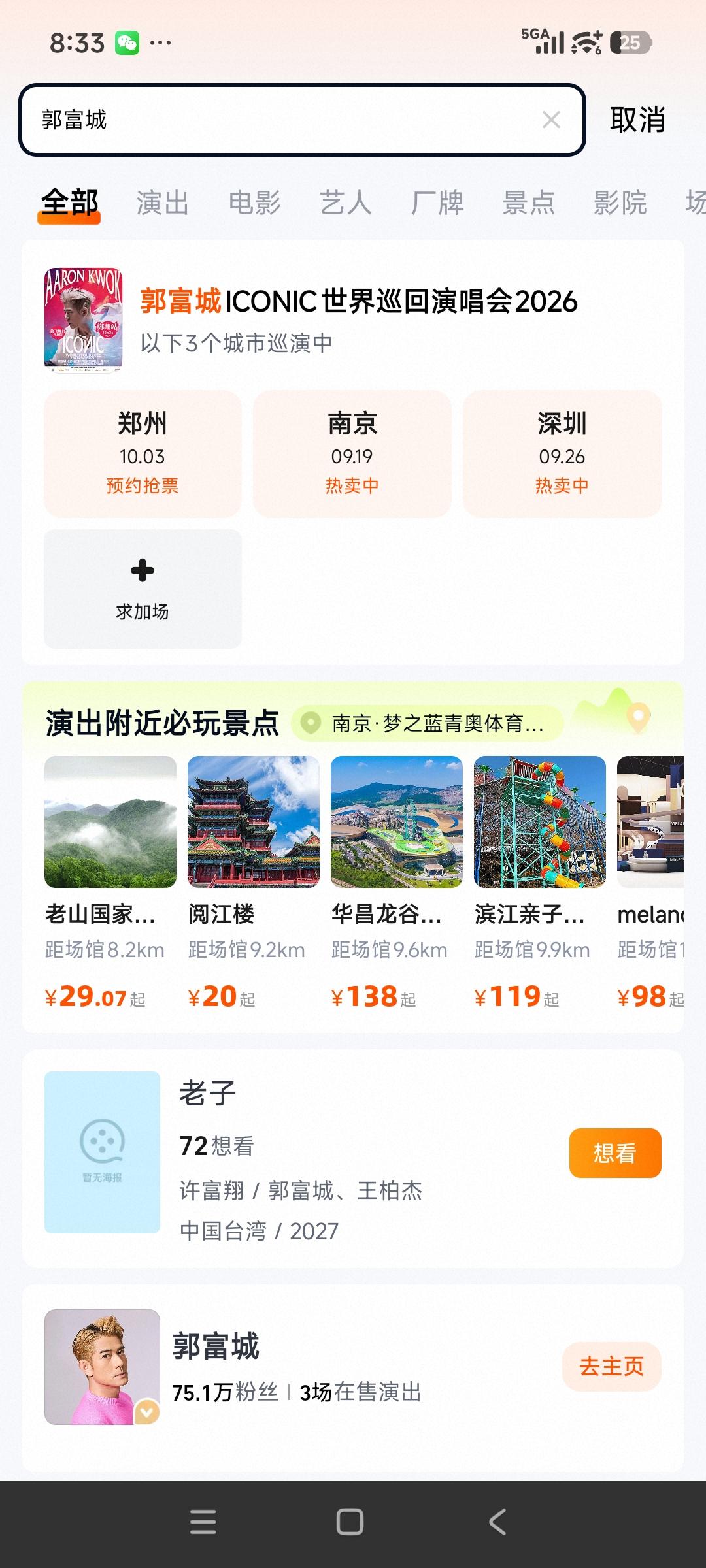Viewport: 706px width, 1568px height.
Task: Tap 求加场 to request another show
Action: 143,589
